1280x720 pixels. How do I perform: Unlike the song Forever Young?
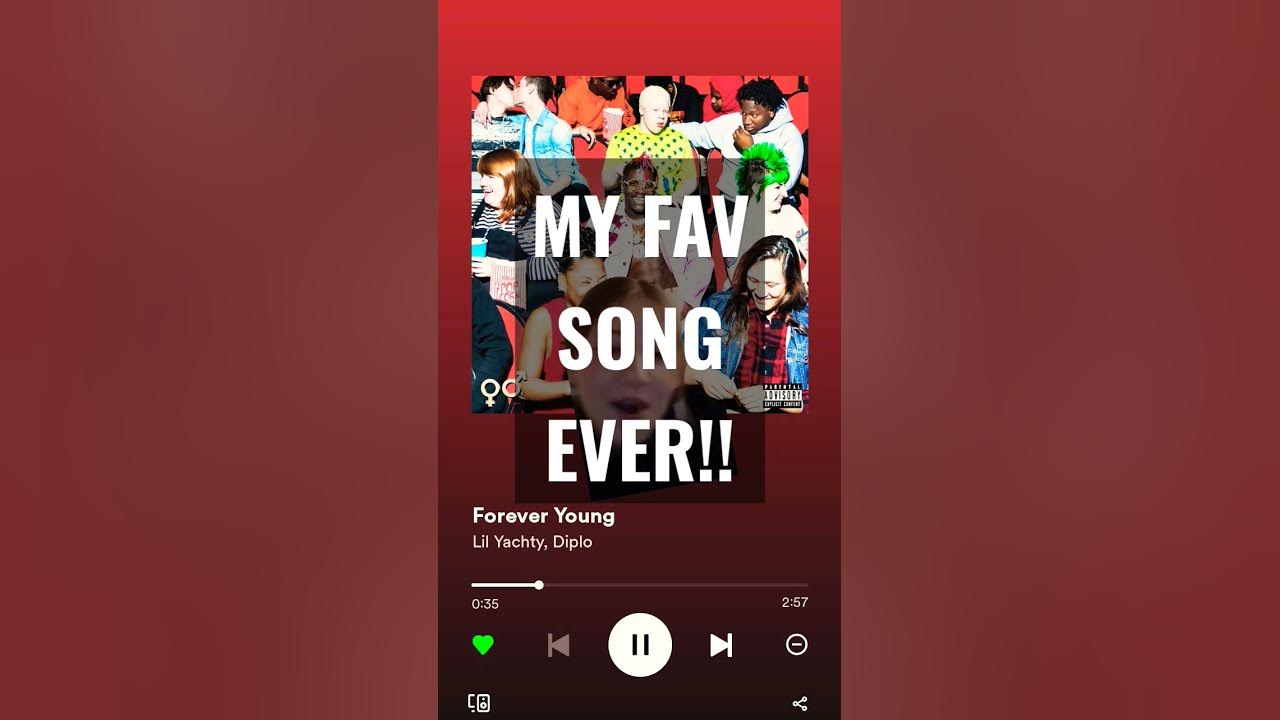click(x=483, y=645)
